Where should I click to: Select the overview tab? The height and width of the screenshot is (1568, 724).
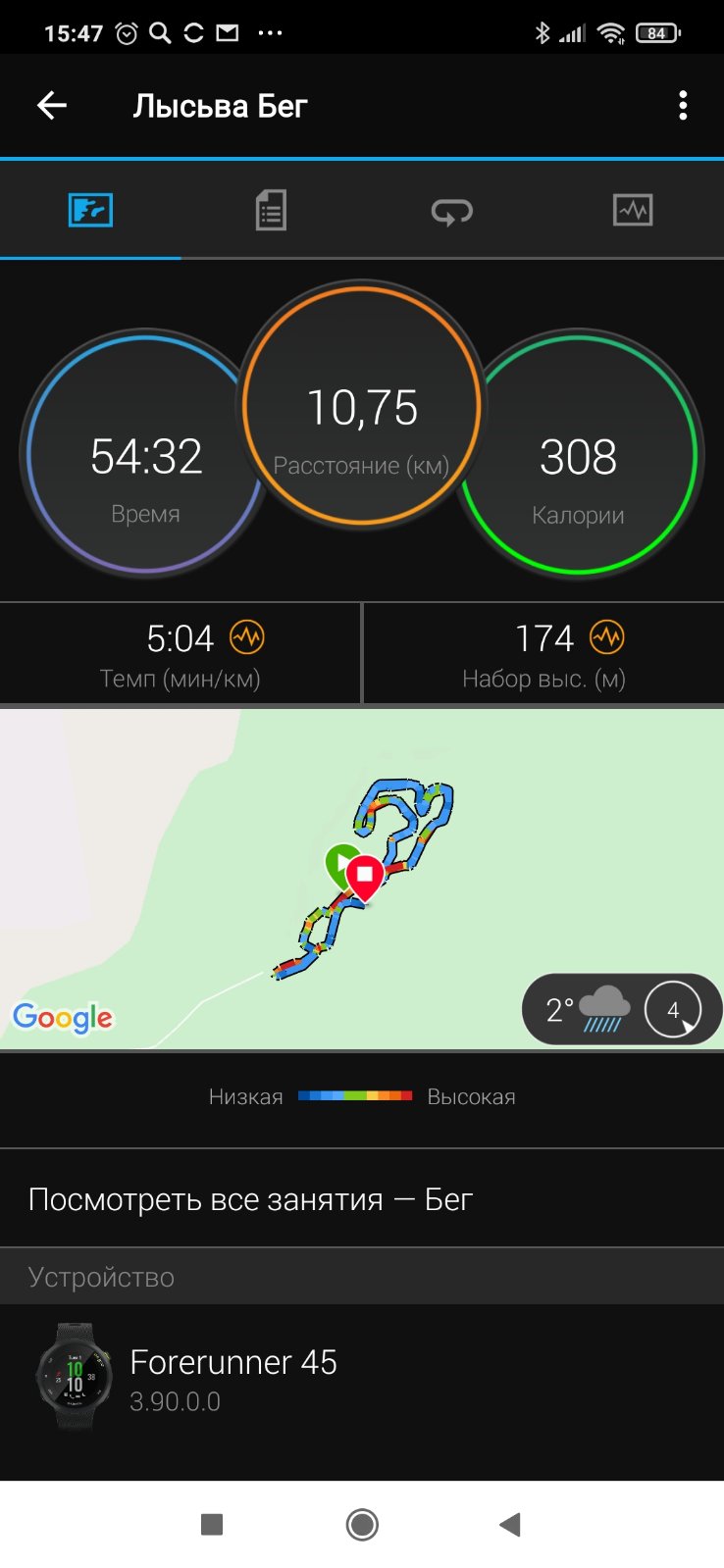click(90, 210)
